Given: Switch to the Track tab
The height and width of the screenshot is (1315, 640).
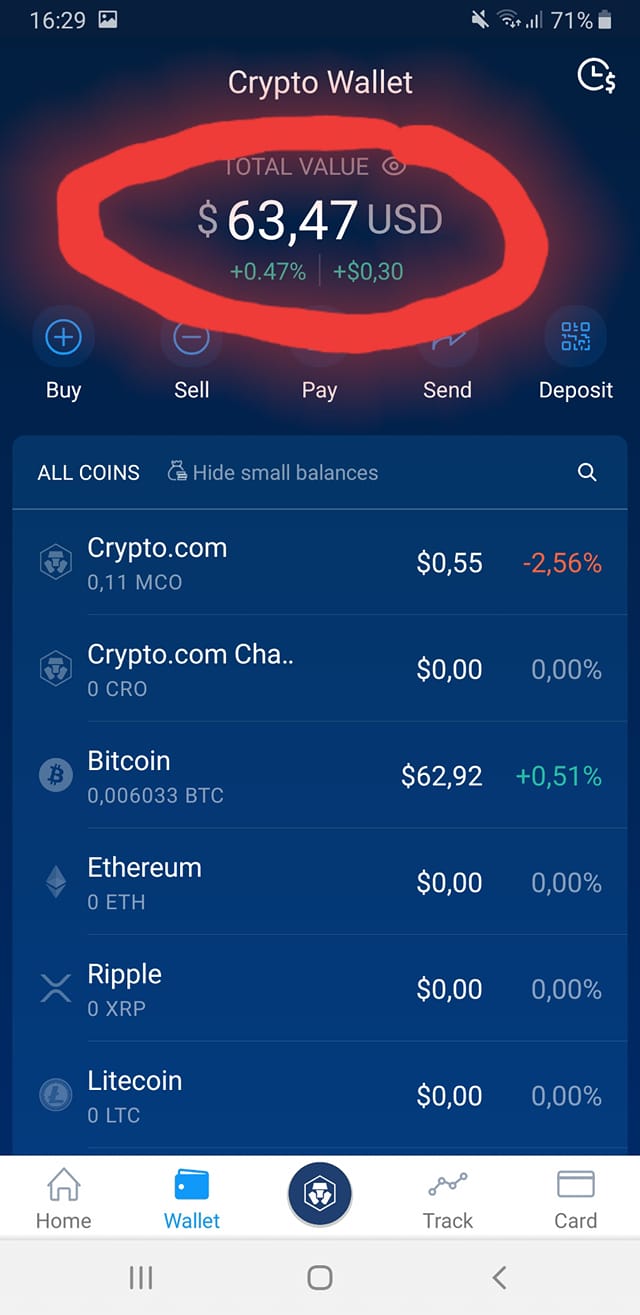Looking at the screenshot, I should pos(448,1198).
